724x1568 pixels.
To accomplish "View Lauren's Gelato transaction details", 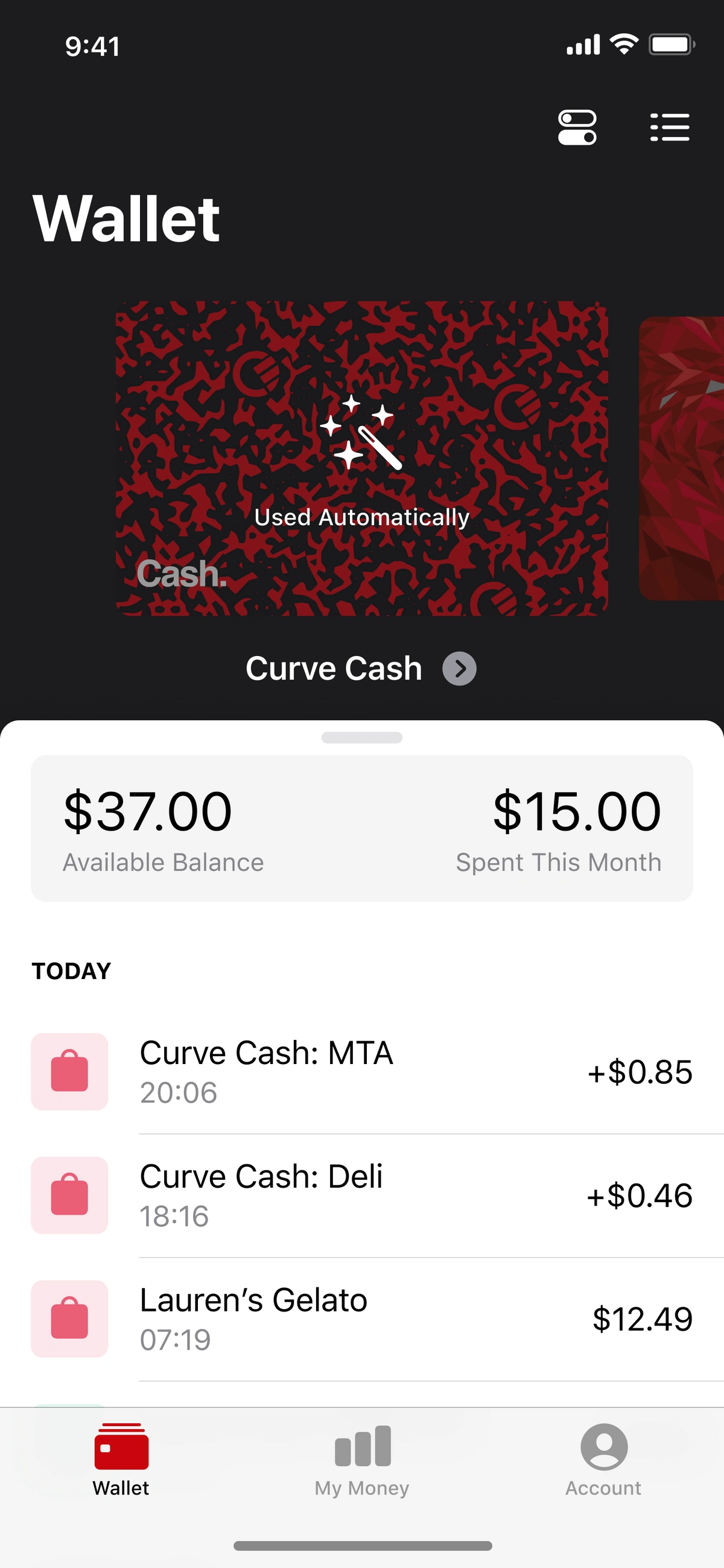I will (x=362, y=1318).
